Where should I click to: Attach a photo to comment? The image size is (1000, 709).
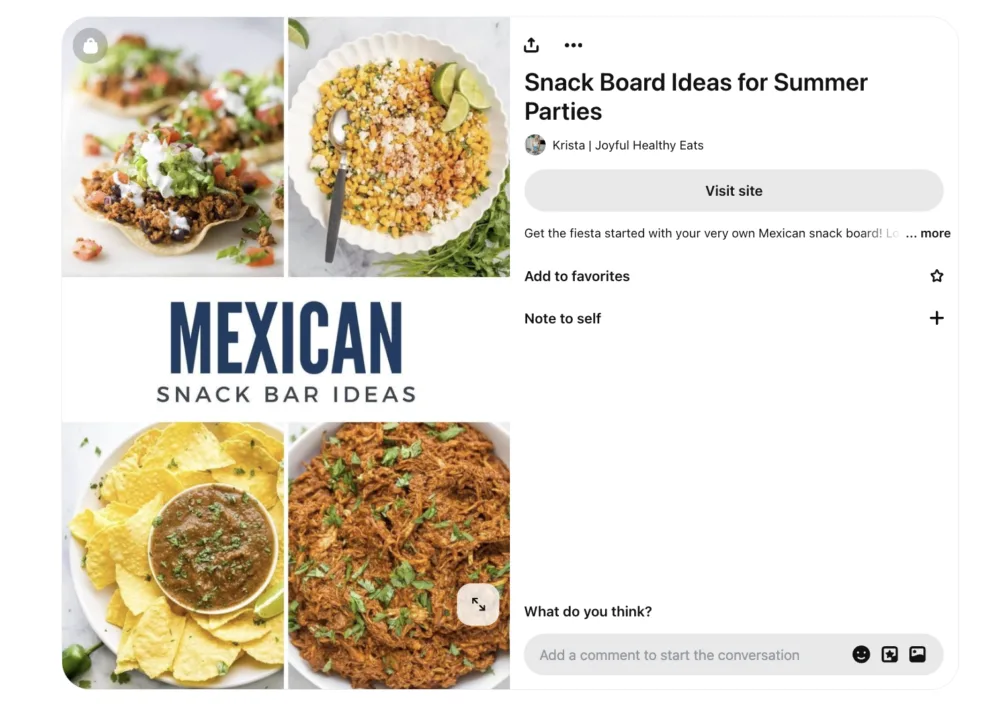pyautogui.click(x=917, y=655)
